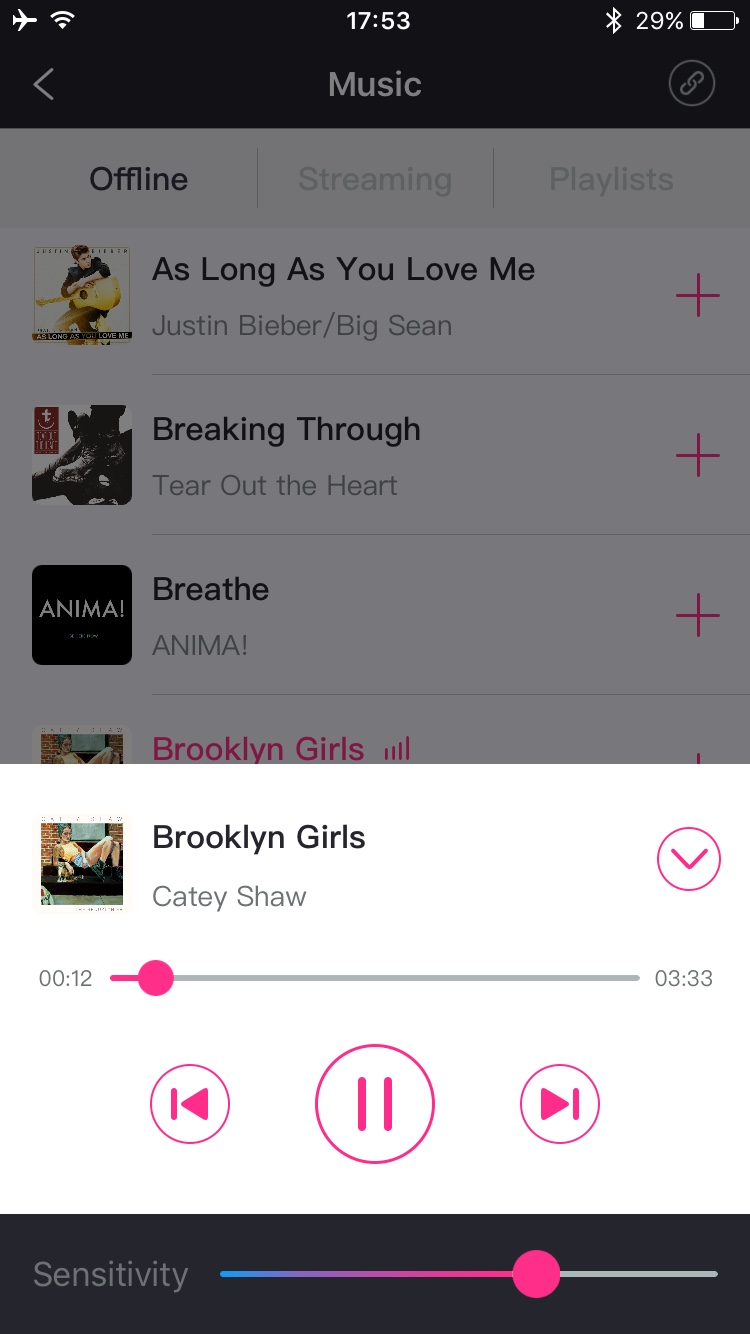
Task: Switch to the Offline tab
Action: 138,179
